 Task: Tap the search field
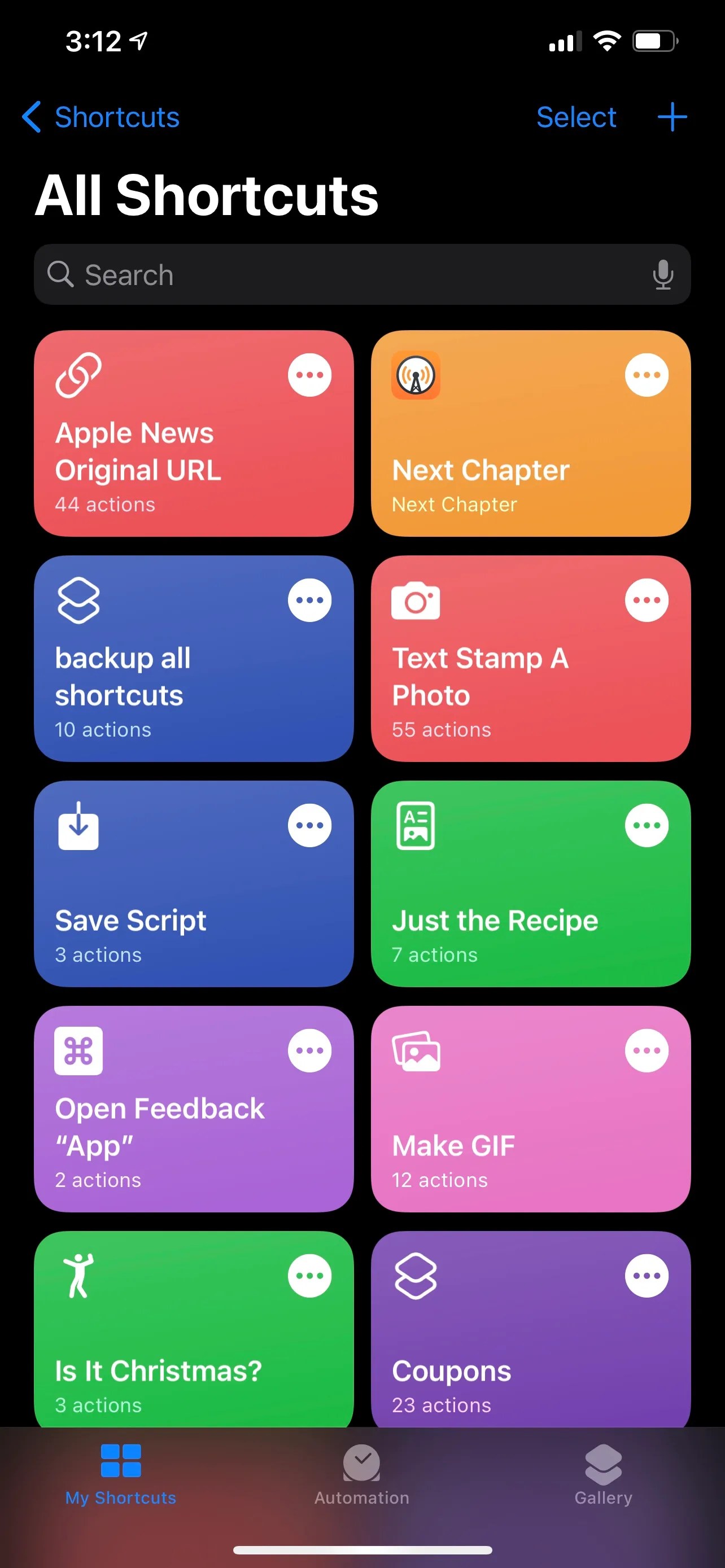point(243,274)
